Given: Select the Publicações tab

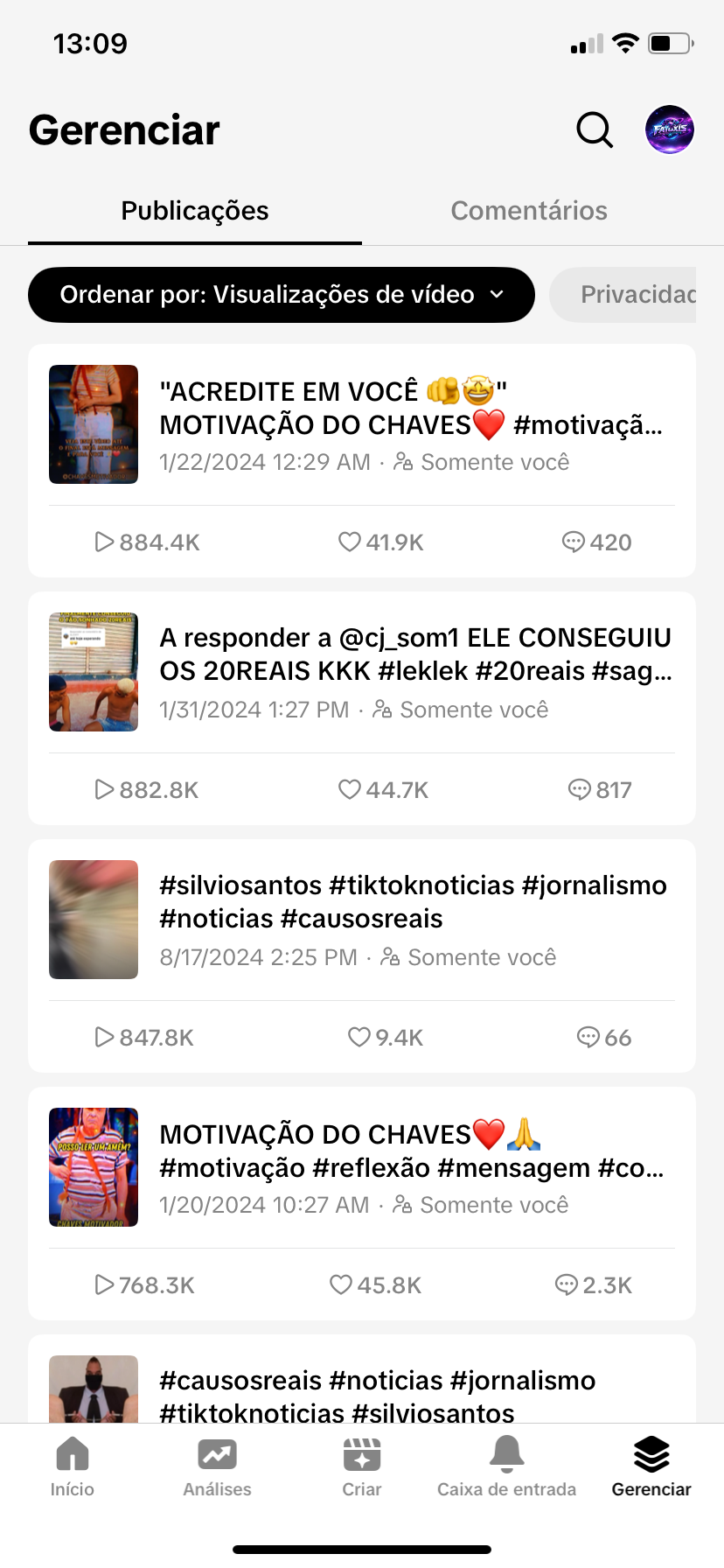Looking at the screenshot, I should (195, 211).
